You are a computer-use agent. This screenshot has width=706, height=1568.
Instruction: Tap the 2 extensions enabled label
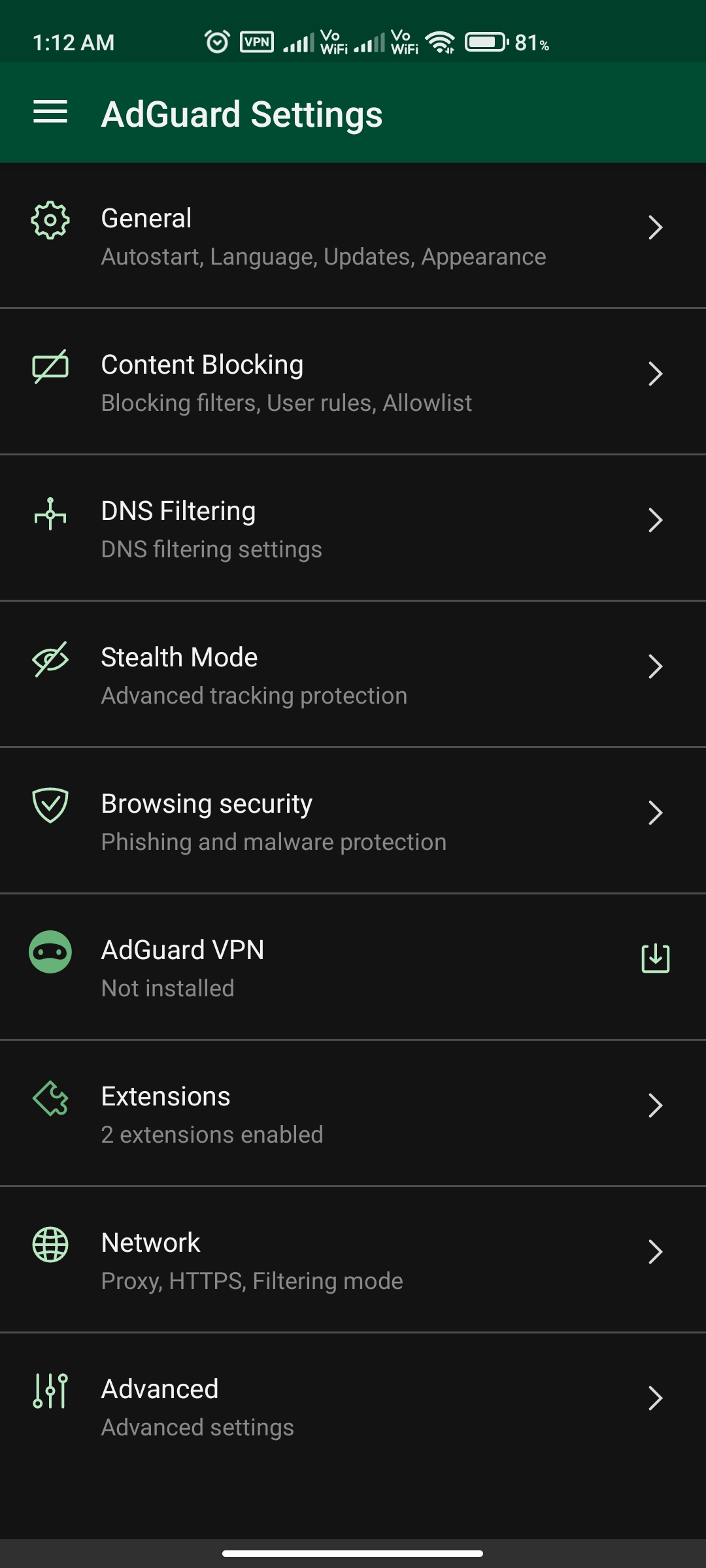[x=212, y=1135]
